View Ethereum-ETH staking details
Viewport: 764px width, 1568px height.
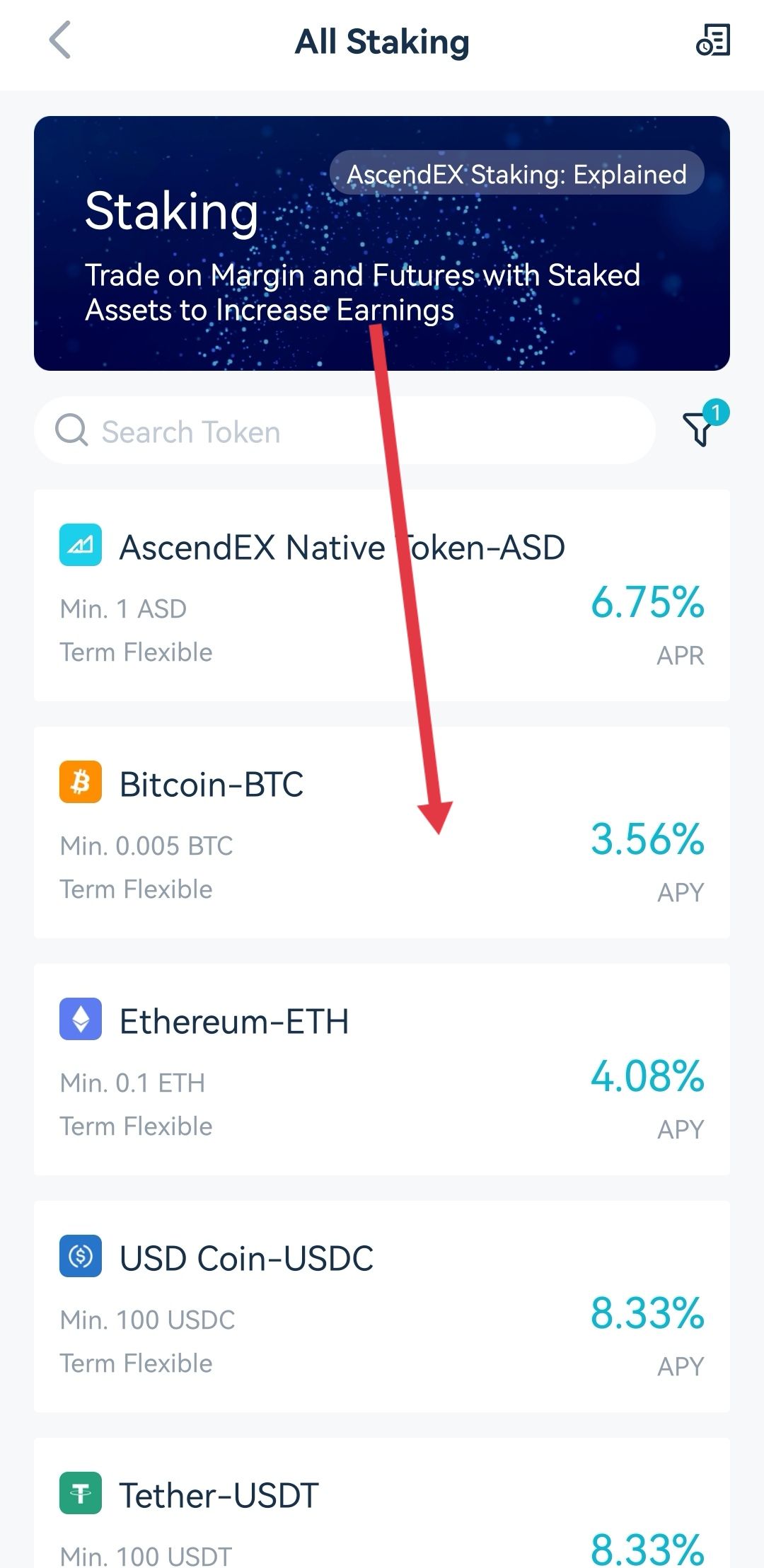[x=382, y=1069]
